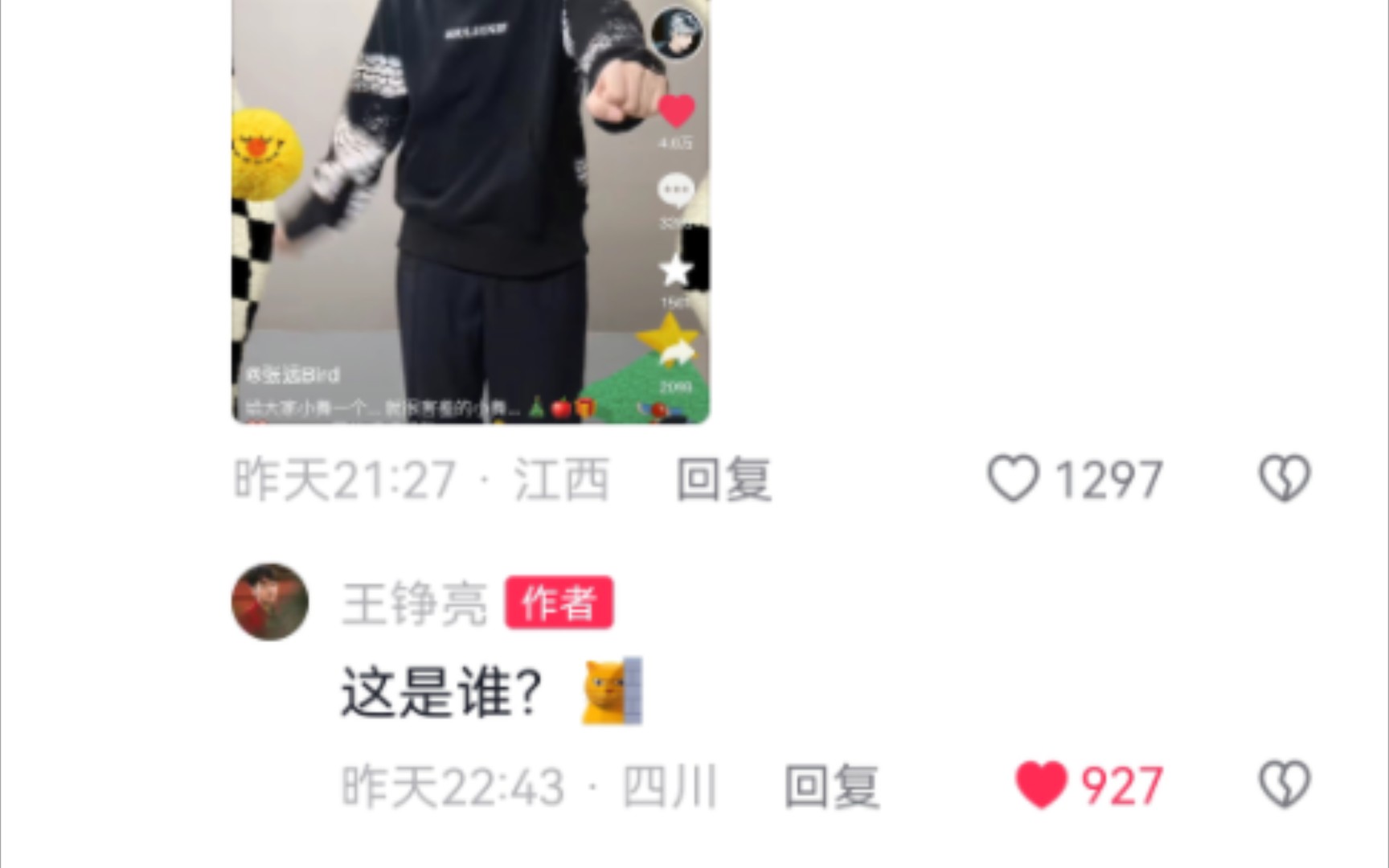Dislike the comment posted at 21:27

[1284, 480]
